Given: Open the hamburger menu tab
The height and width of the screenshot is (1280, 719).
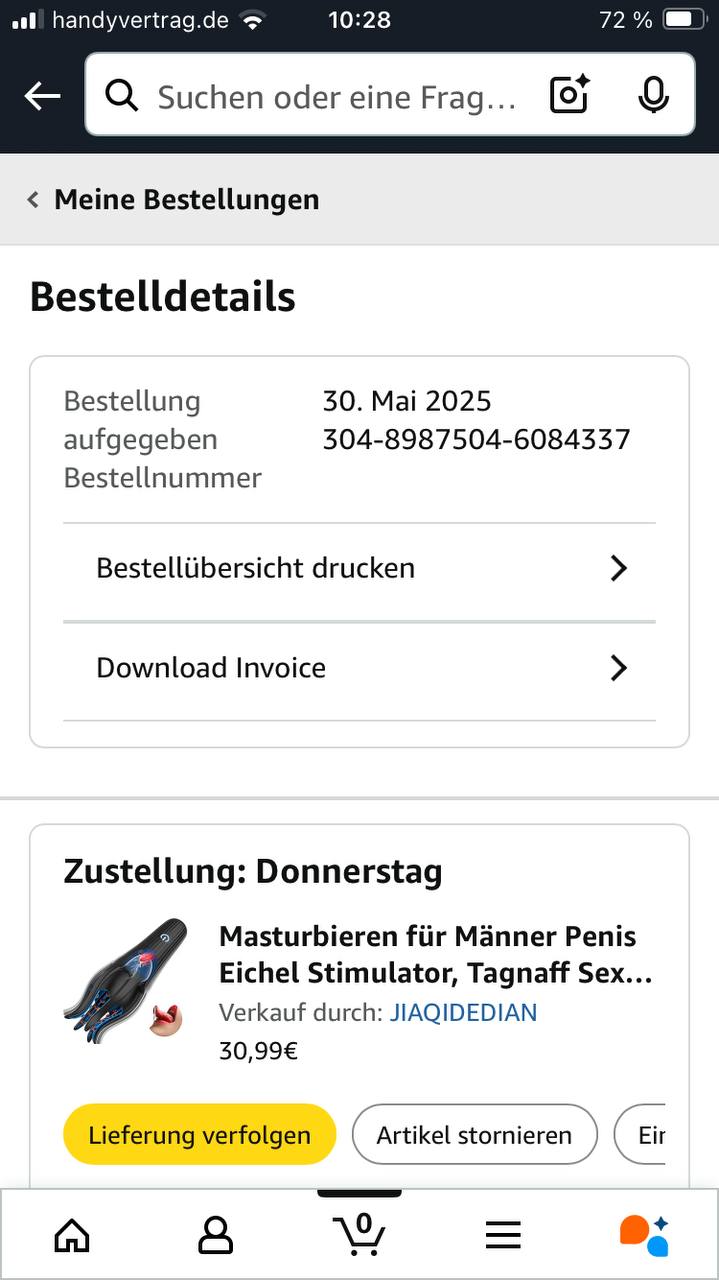Looking at the screenshot, I should 503,1235.
